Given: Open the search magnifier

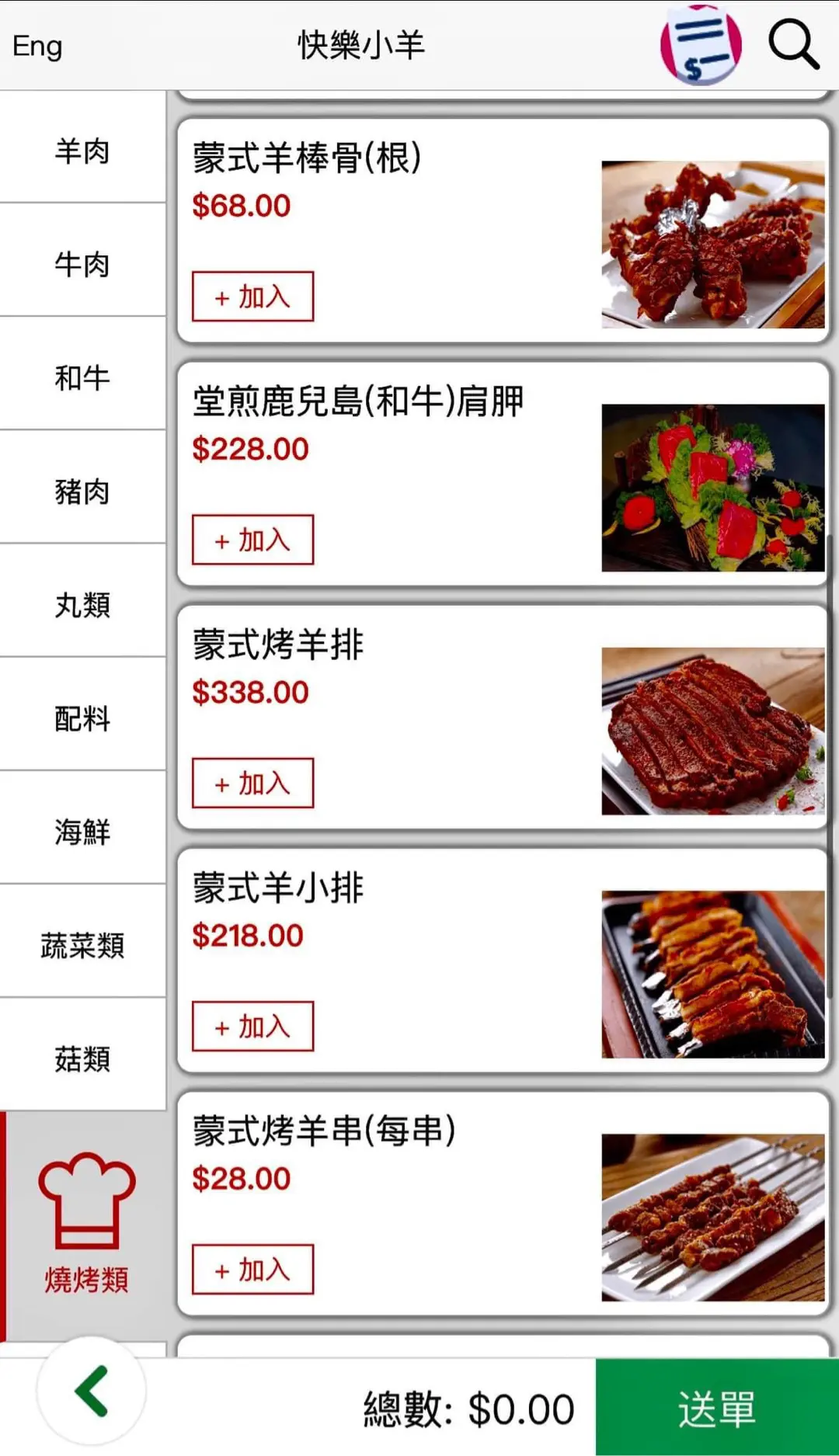Looking at the screenshot, I should pyautogui.click(x=793, y=46).
